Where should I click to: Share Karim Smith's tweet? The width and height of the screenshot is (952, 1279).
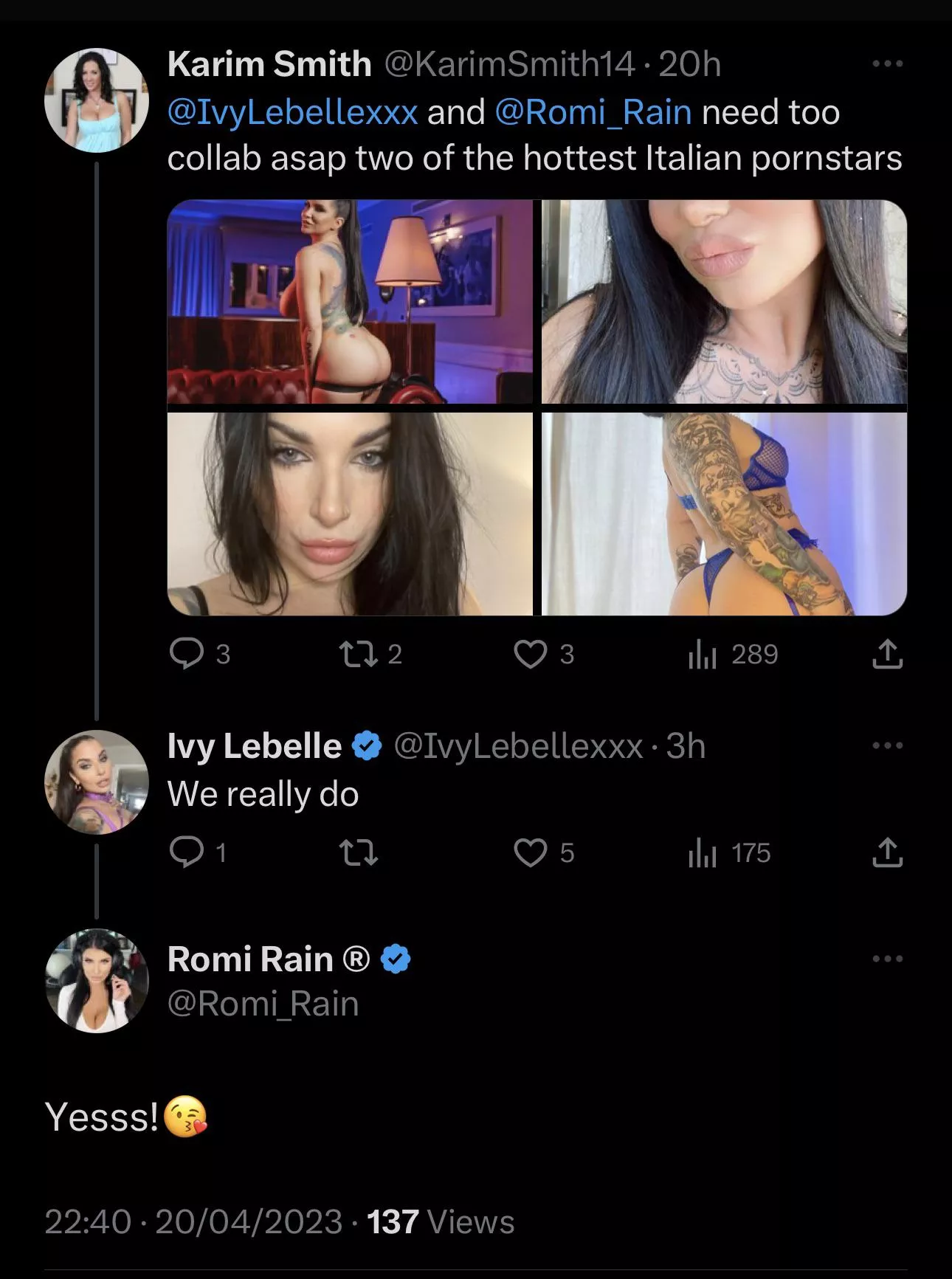(887, 654)
